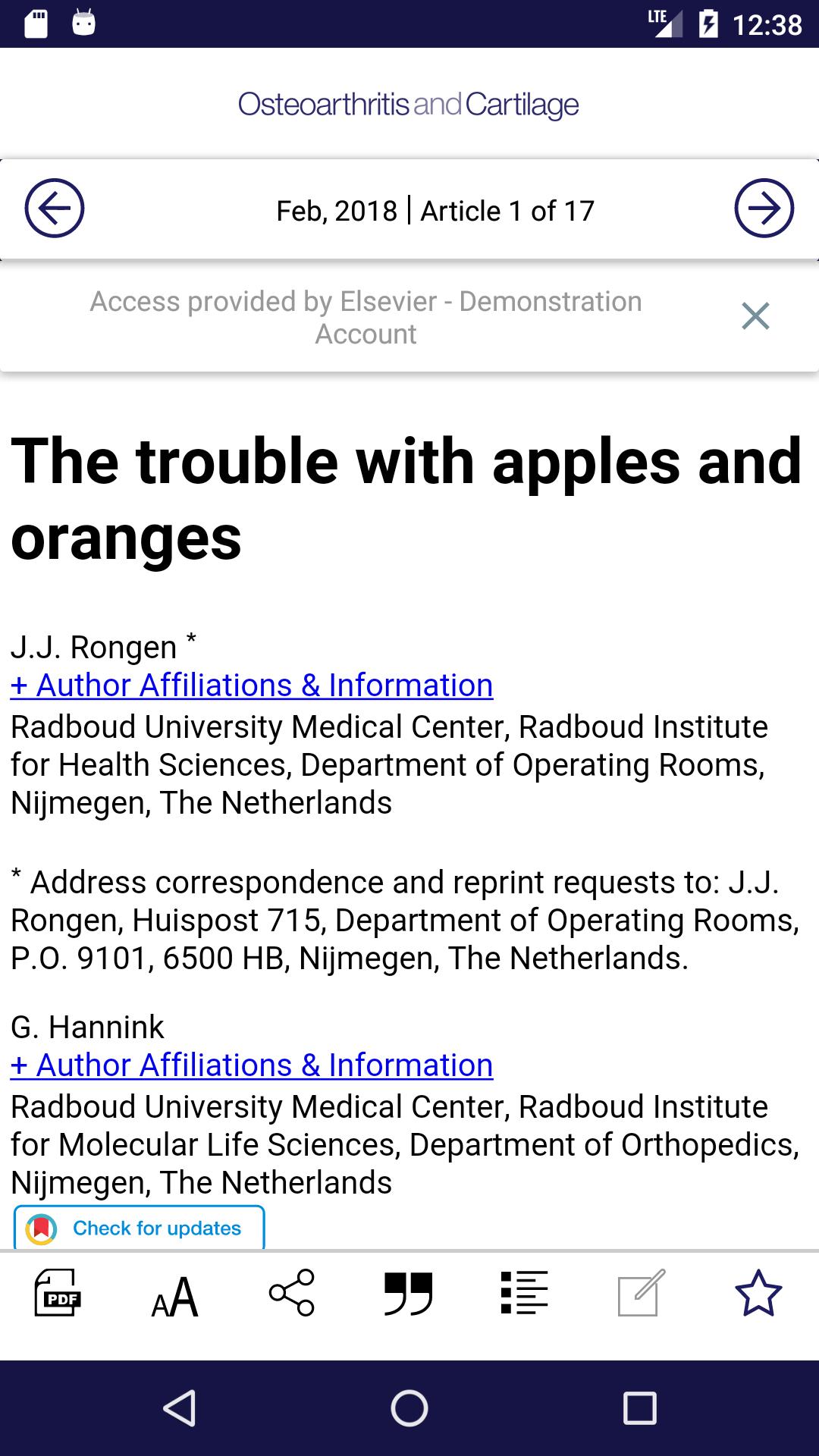Add a note to this article

point(641,1293)
